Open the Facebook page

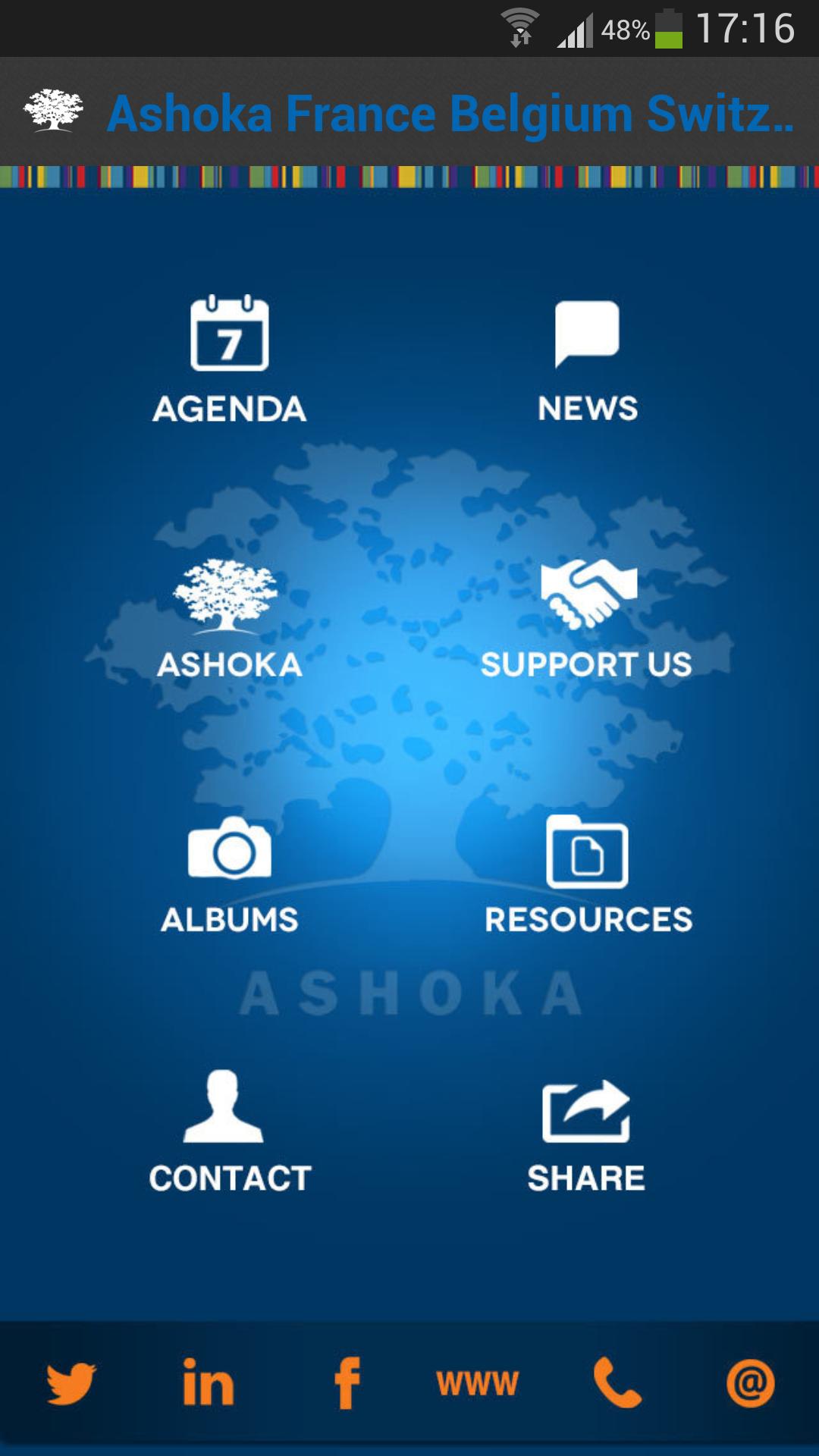(x=347, y=1382)
